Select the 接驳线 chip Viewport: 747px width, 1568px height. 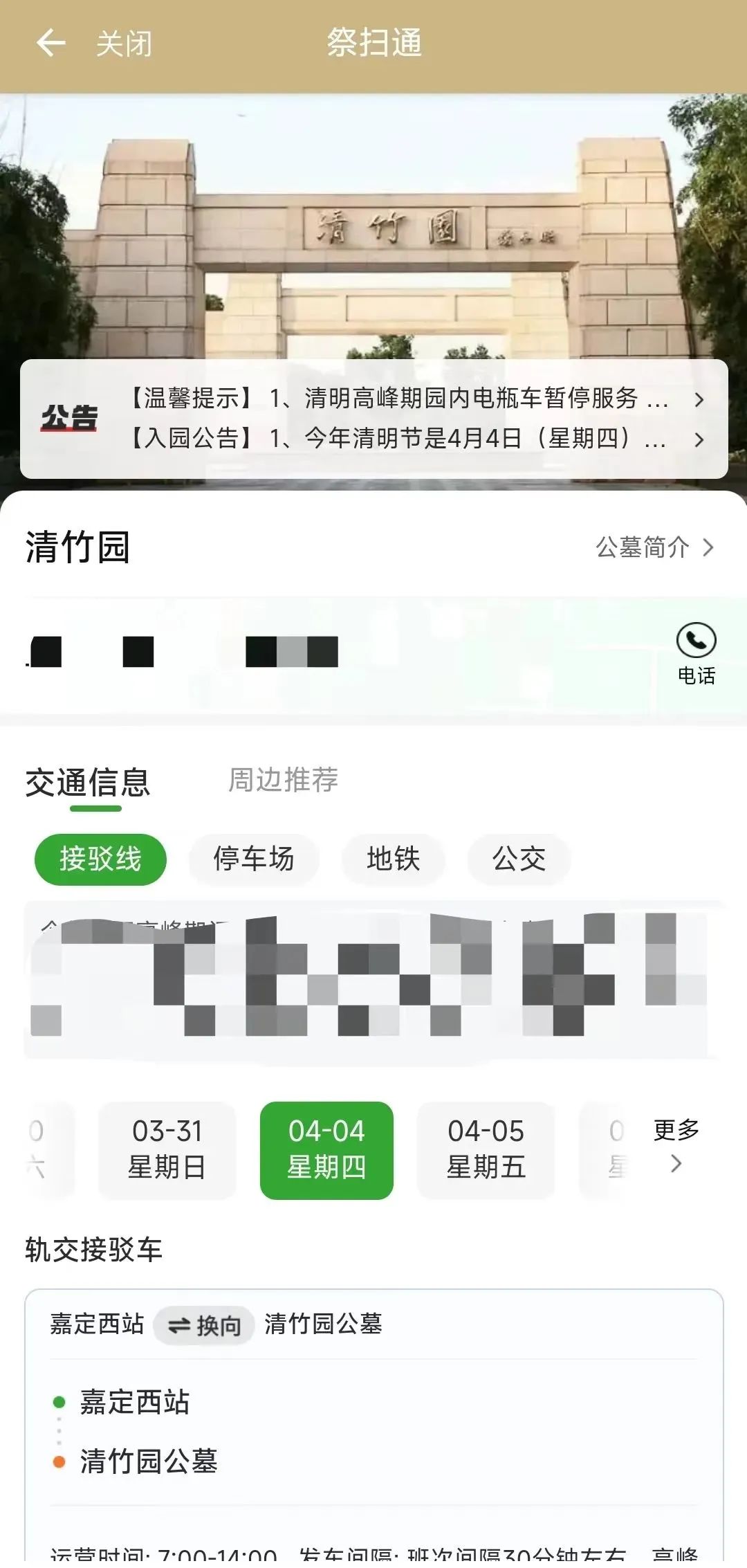[100, 859]
